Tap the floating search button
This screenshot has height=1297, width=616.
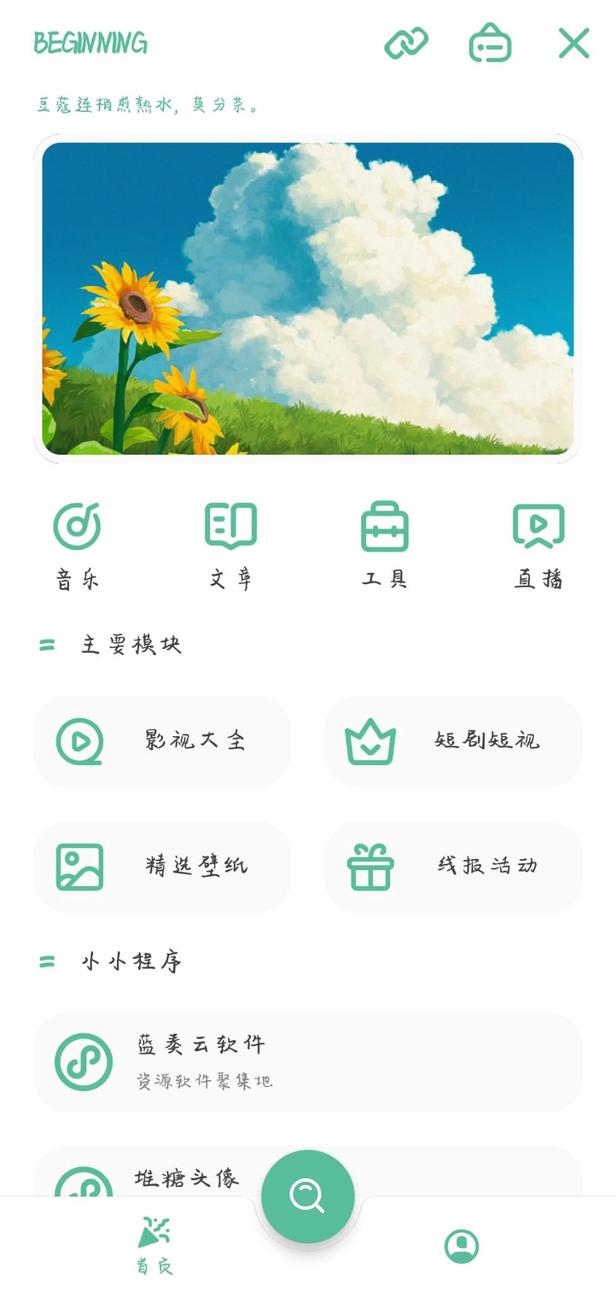pos(308,1196)
